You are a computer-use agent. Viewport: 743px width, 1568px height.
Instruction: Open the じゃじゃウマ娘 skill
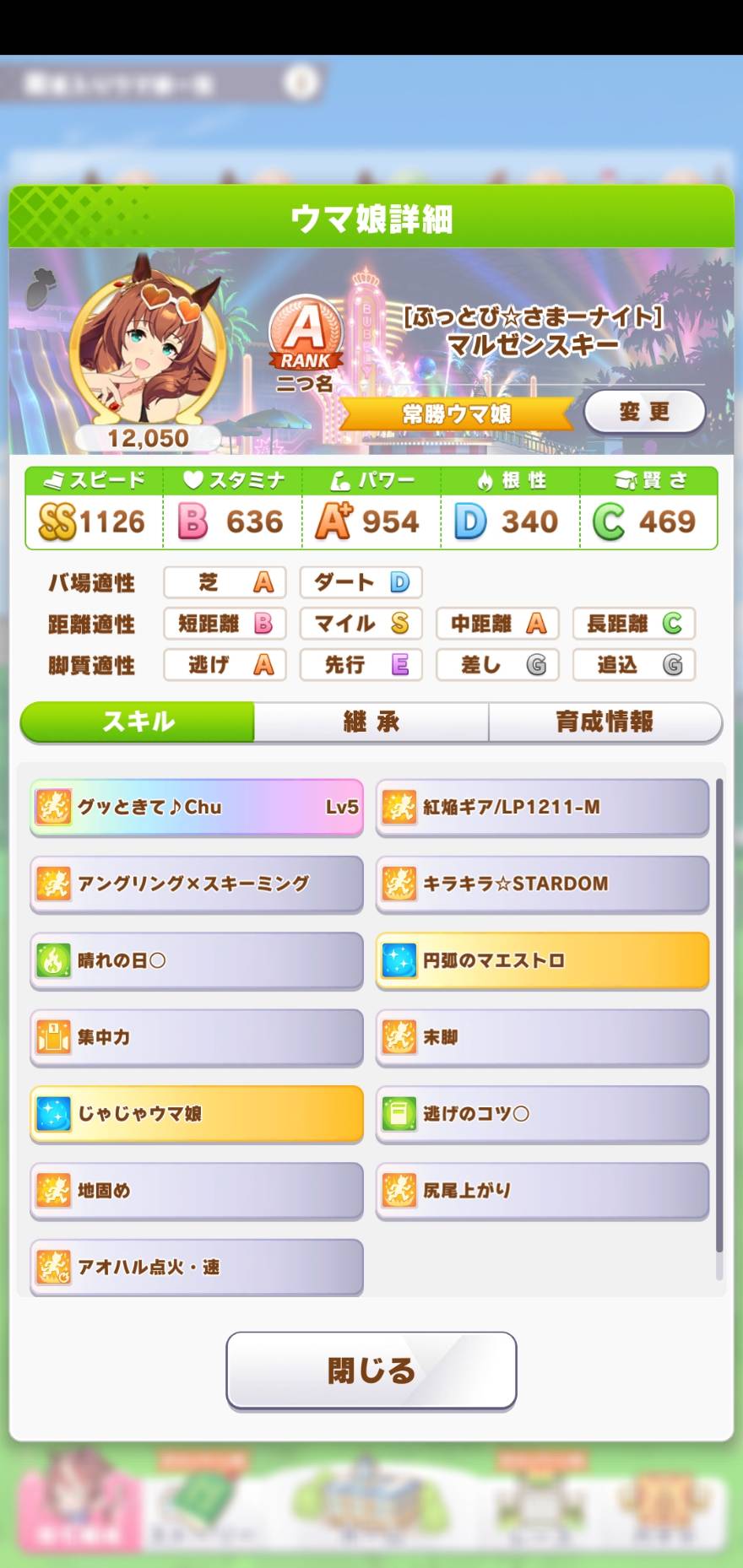(x=197, y=1114)
